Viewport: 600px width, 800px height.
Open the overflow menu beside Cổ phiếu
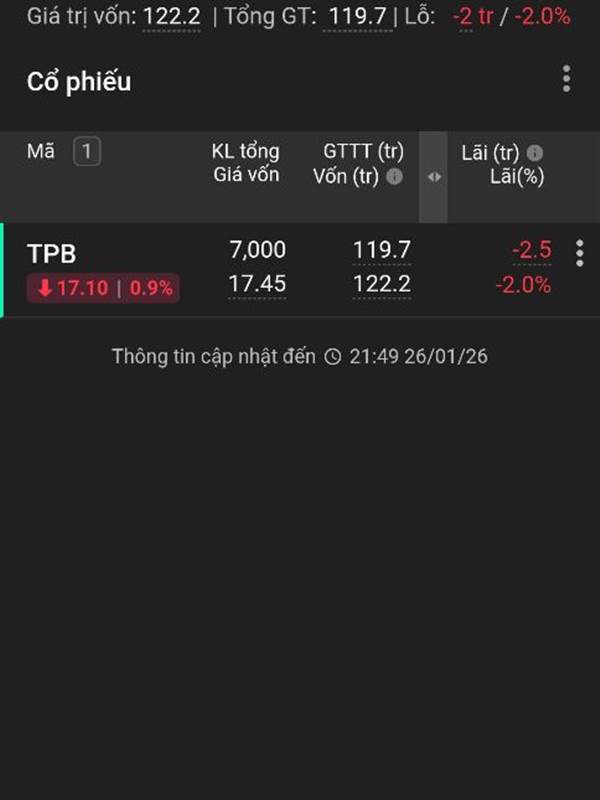[x=566, y=79]
